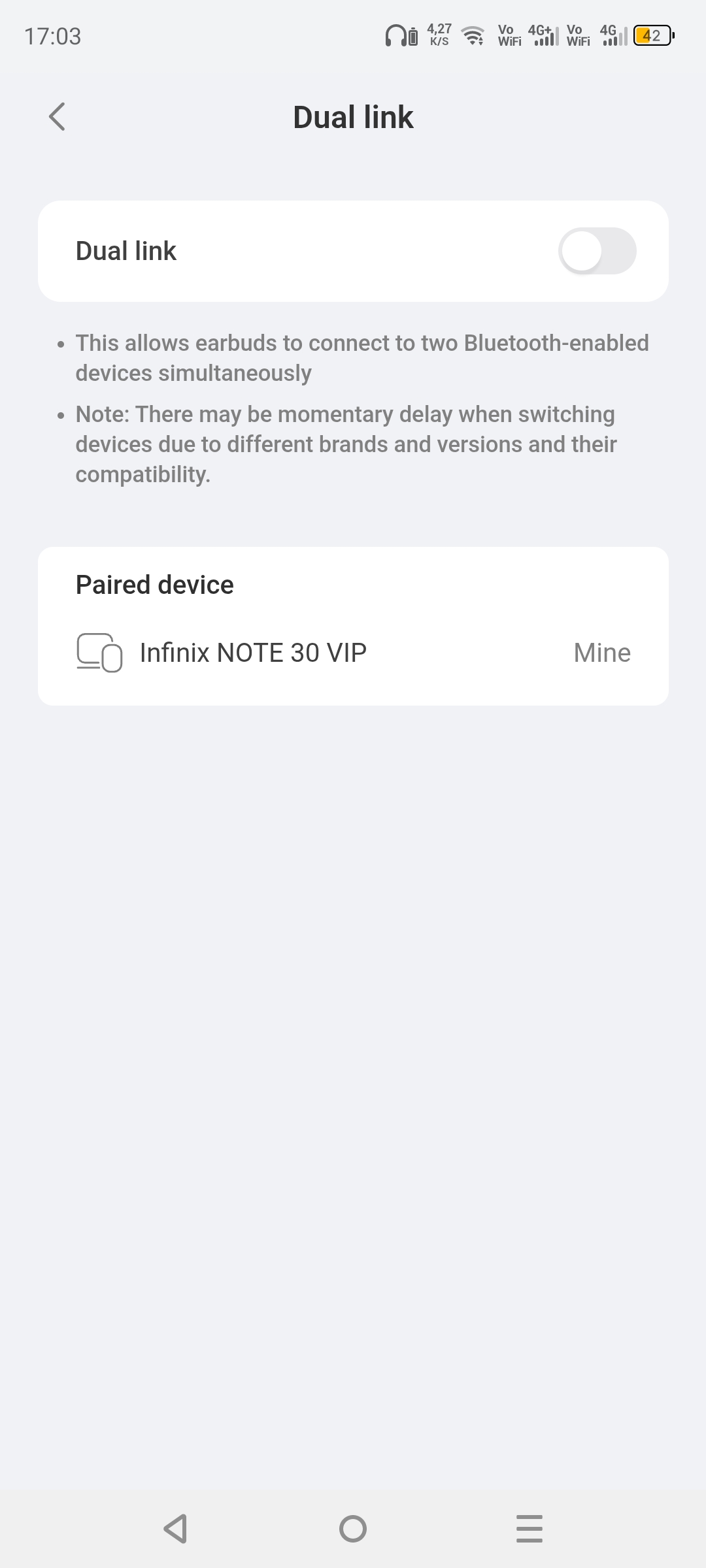
Task: Tap the system back button
Action: click(x=175, y=1528)
